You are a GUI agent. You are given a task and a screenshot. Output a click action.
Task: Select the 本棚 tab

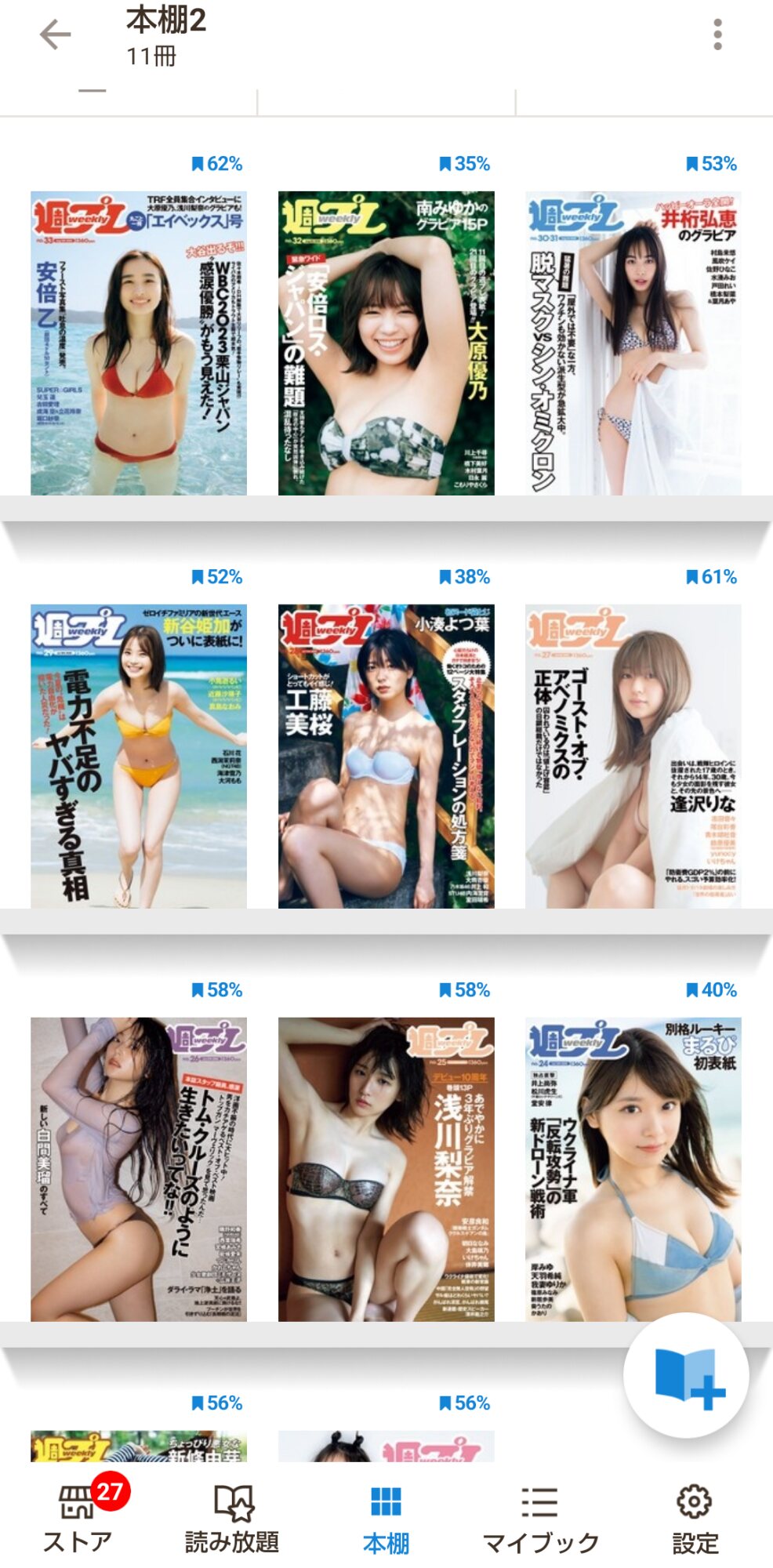(386, 1519)
